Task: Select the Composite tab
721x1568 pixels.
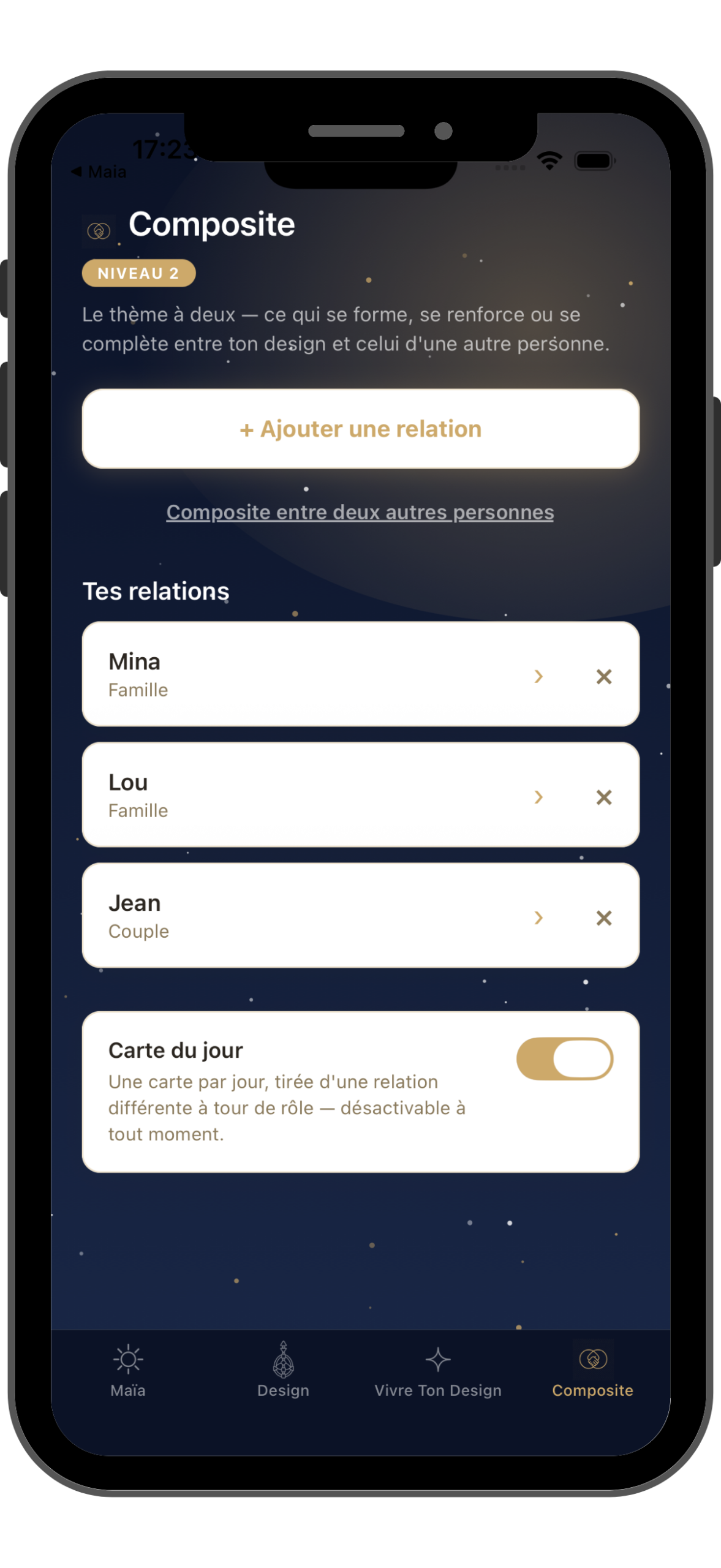Action: (592, 1369)
